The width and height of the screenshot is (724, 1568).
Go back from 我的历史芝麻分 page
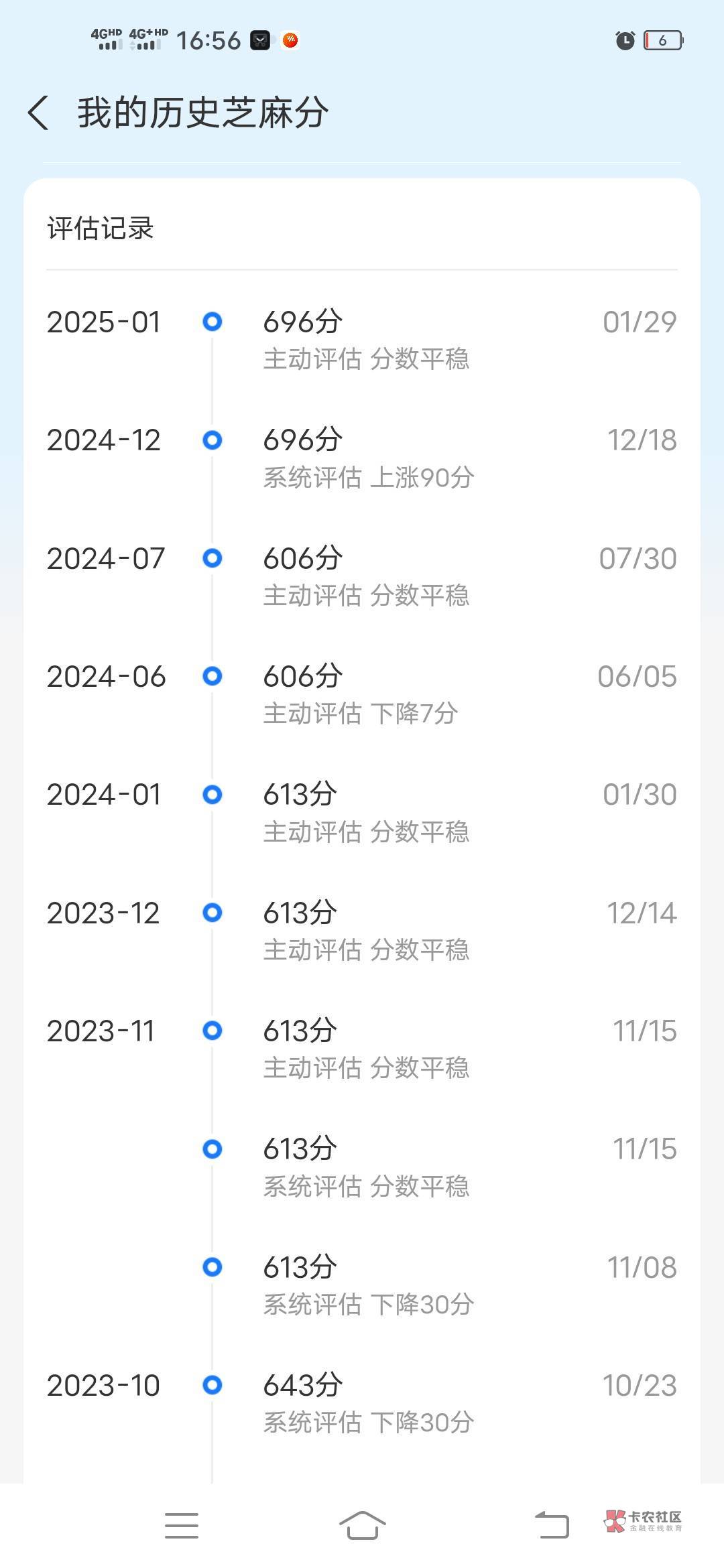[x=39, y=113]
